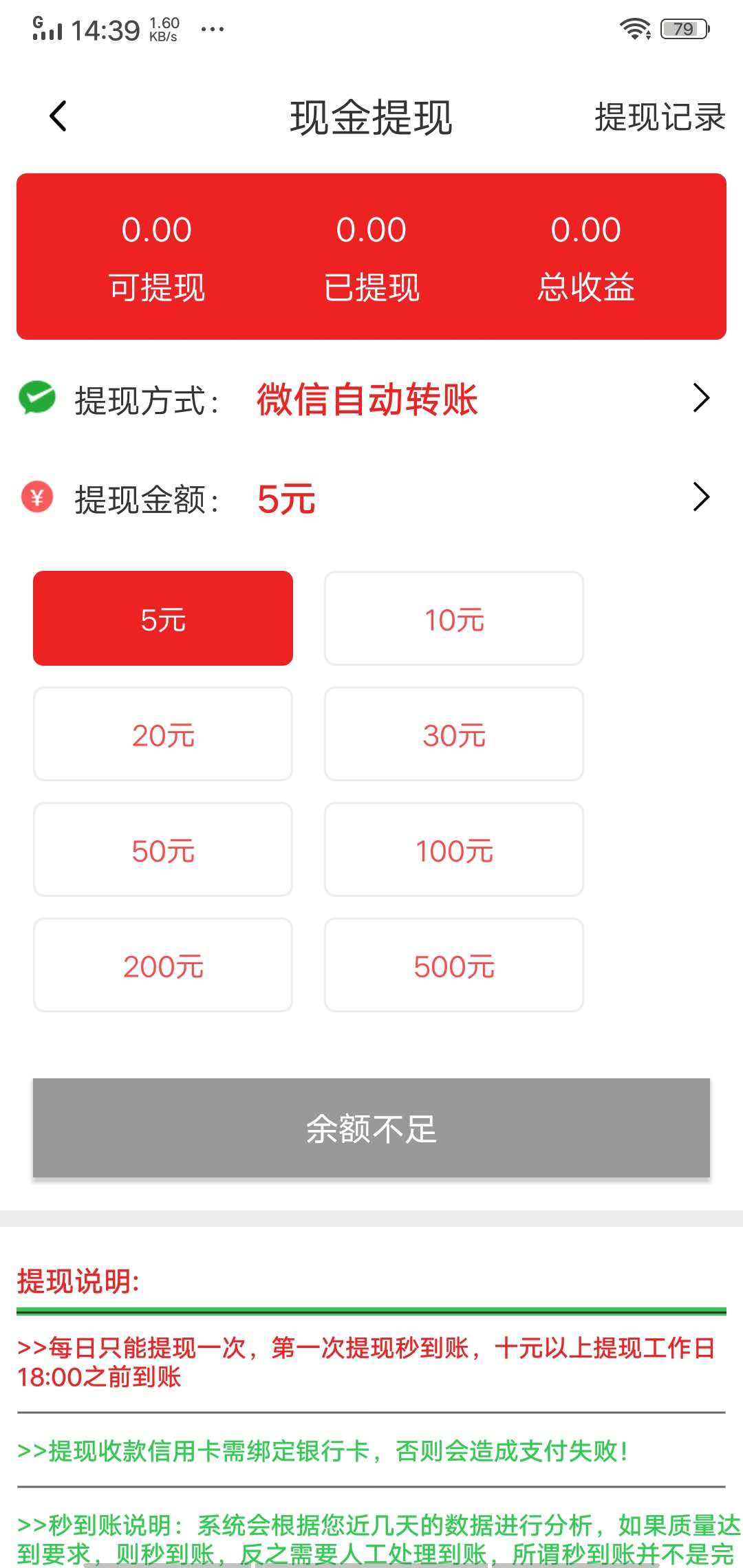Click the battery indicator showing 79
743x1568 pixels.
pos(683,29)
